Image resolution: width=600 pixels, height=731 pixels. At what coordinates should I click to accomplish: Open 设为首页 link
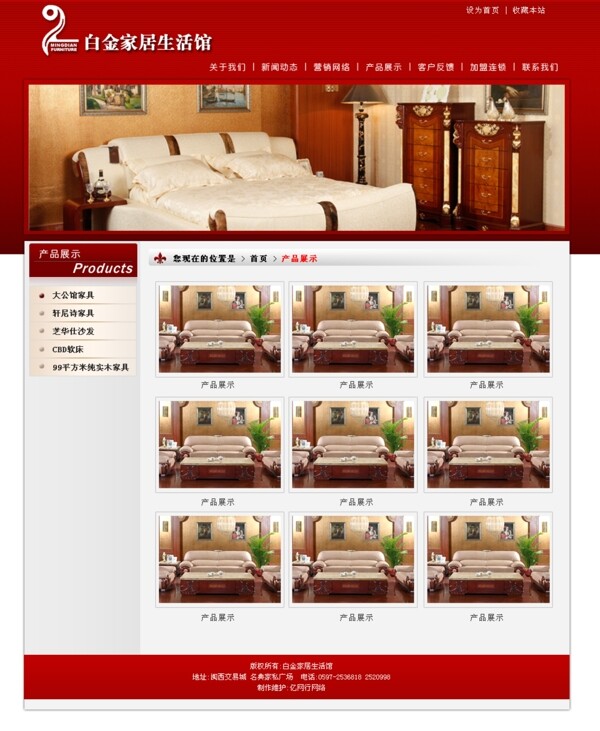point(482,10)
